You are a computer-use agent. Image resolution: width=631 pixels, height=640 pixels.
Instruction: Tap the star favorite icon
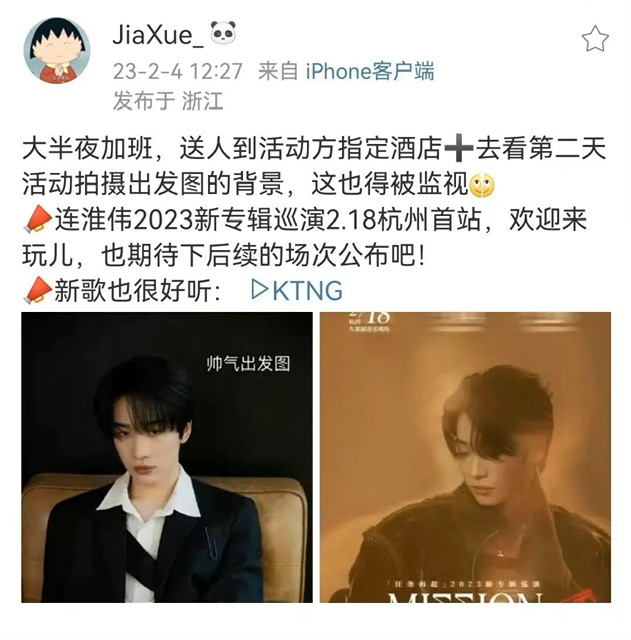pyautogui.click(x=595, y=39)
